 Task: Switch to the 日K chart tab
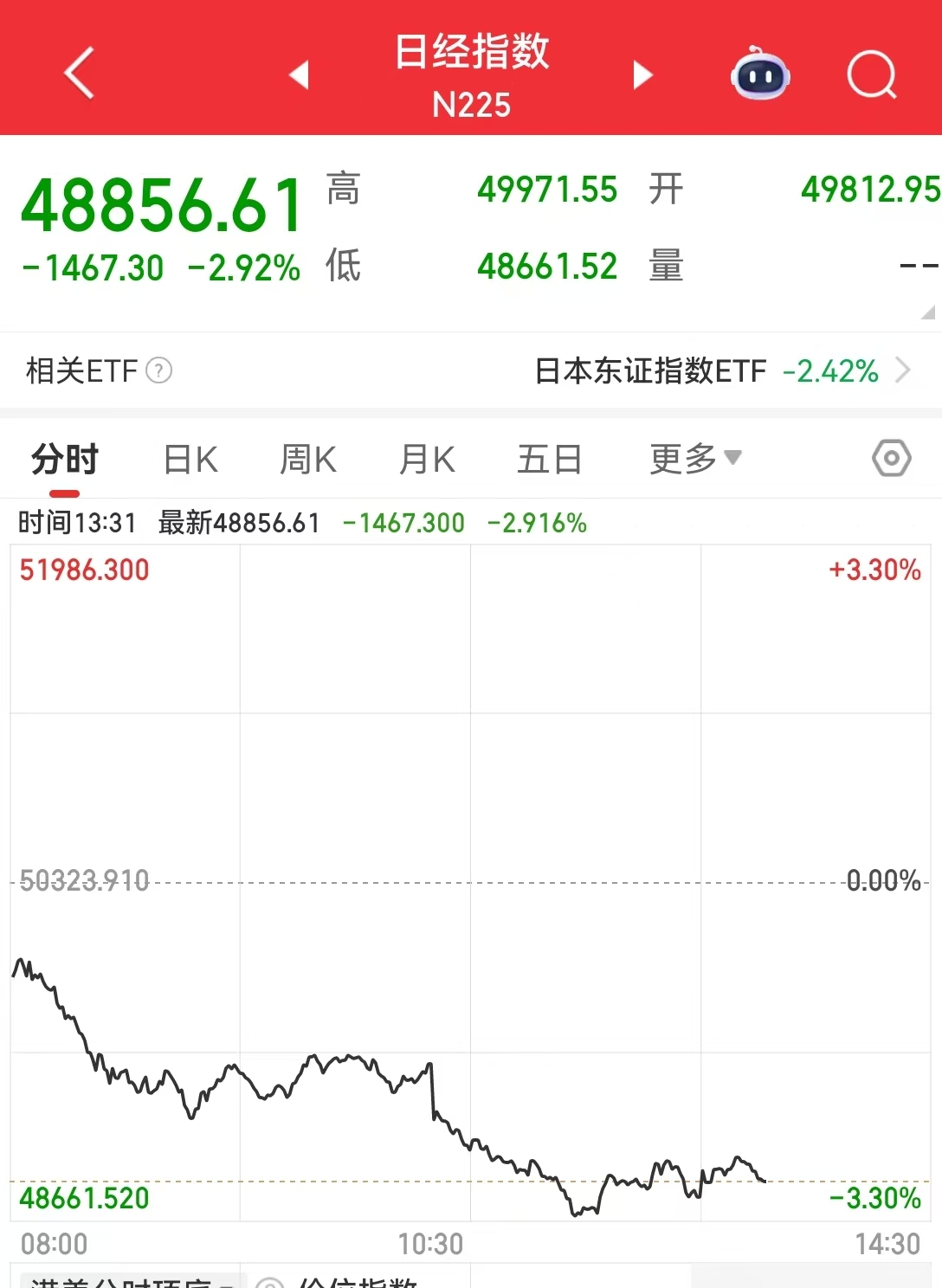coord(190,459)
